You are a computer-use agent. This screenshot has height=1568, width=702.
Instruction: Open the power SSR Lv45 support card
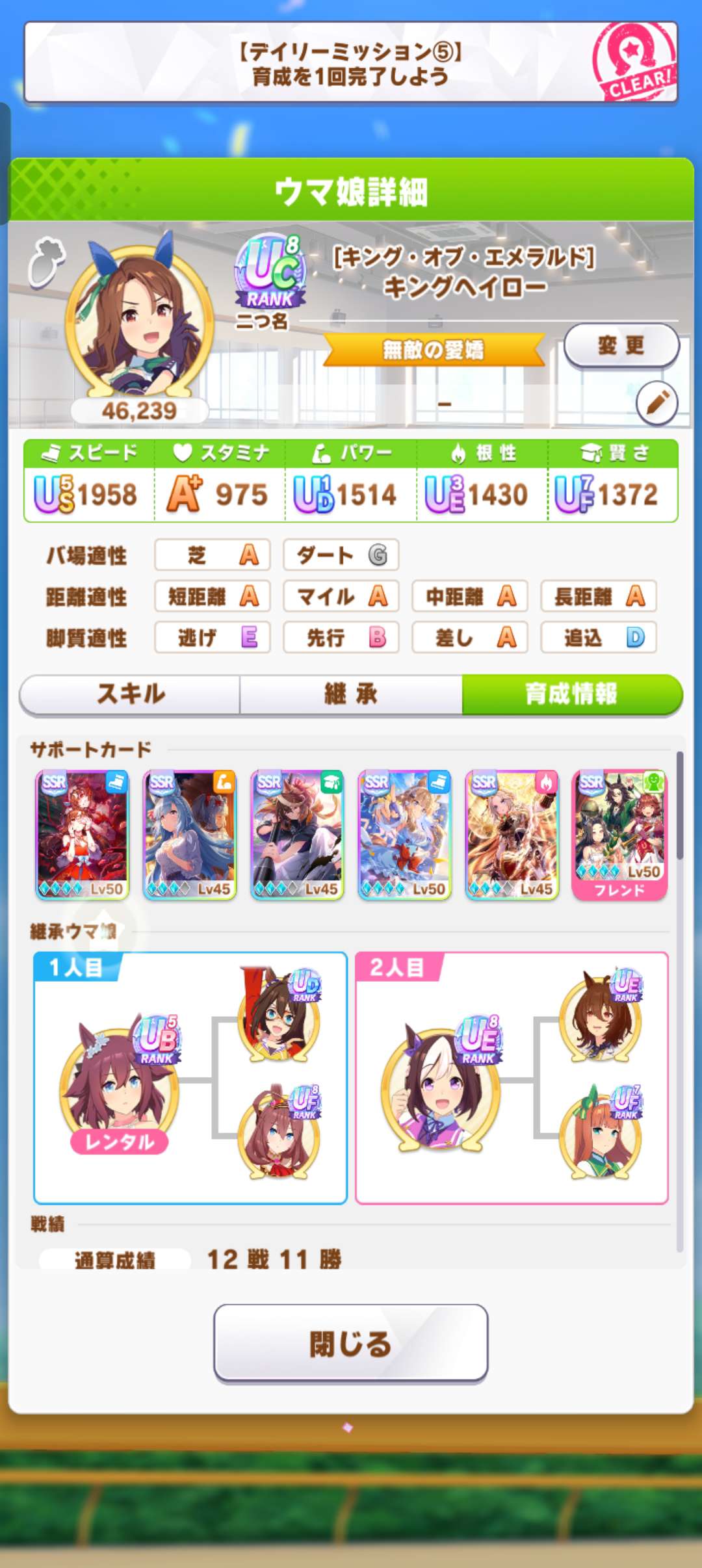pos(189,835)
